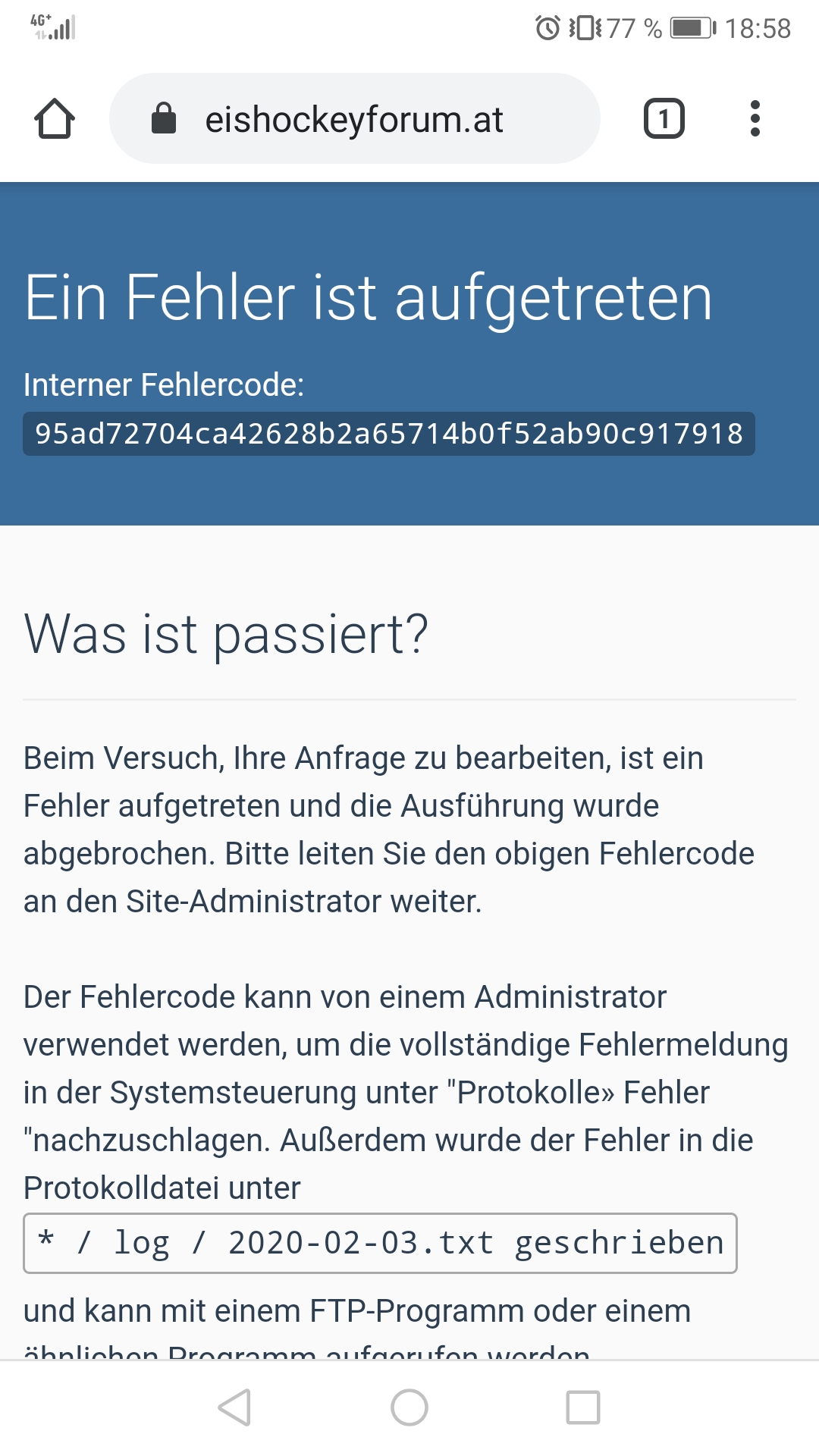Go back with the system back button
This screenshot has width=819, height=1456.
235,1407
